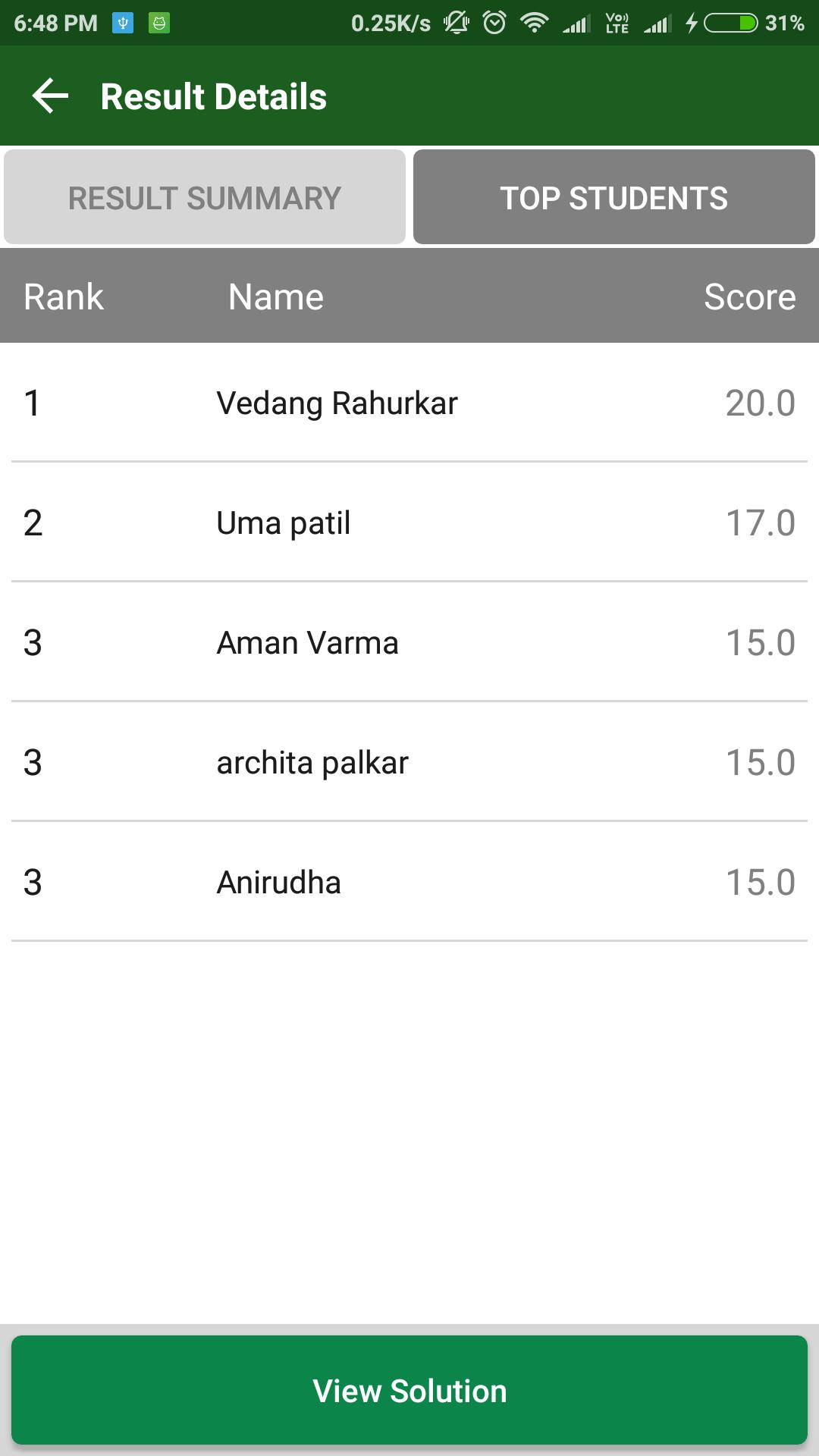Switch to the Result Summary tab
This screenshot has width=819, height=1456.
(x=205, y=197)
